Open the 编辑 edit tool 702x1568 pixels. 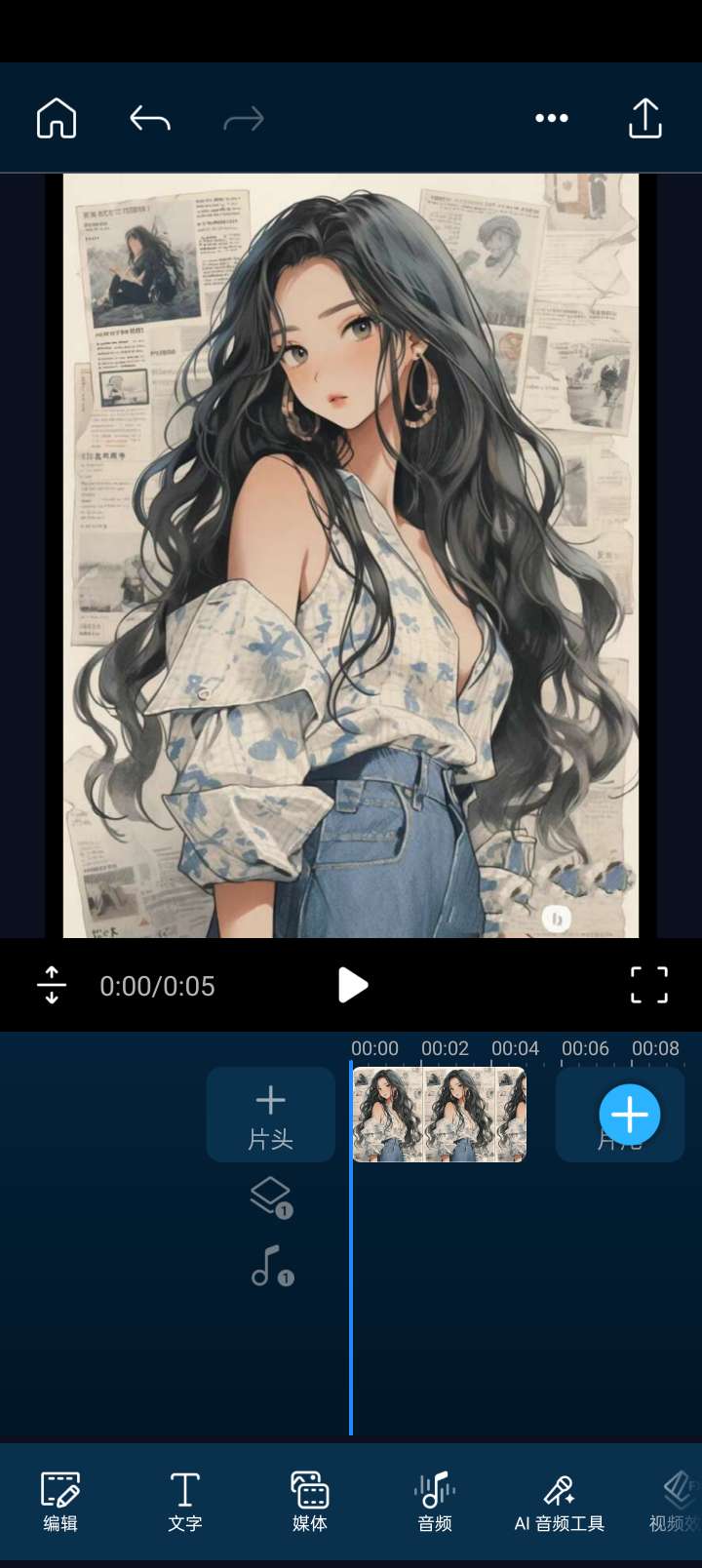click(x=60, y=1502)
